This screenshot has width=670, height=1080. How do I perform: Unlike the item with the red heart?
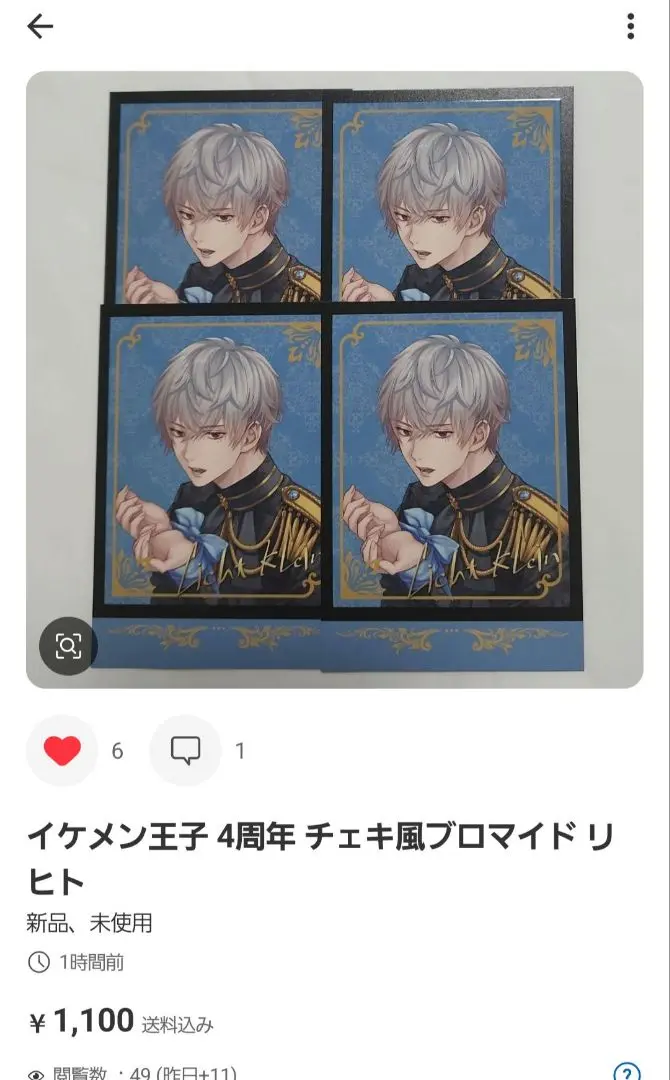point(62,750)
